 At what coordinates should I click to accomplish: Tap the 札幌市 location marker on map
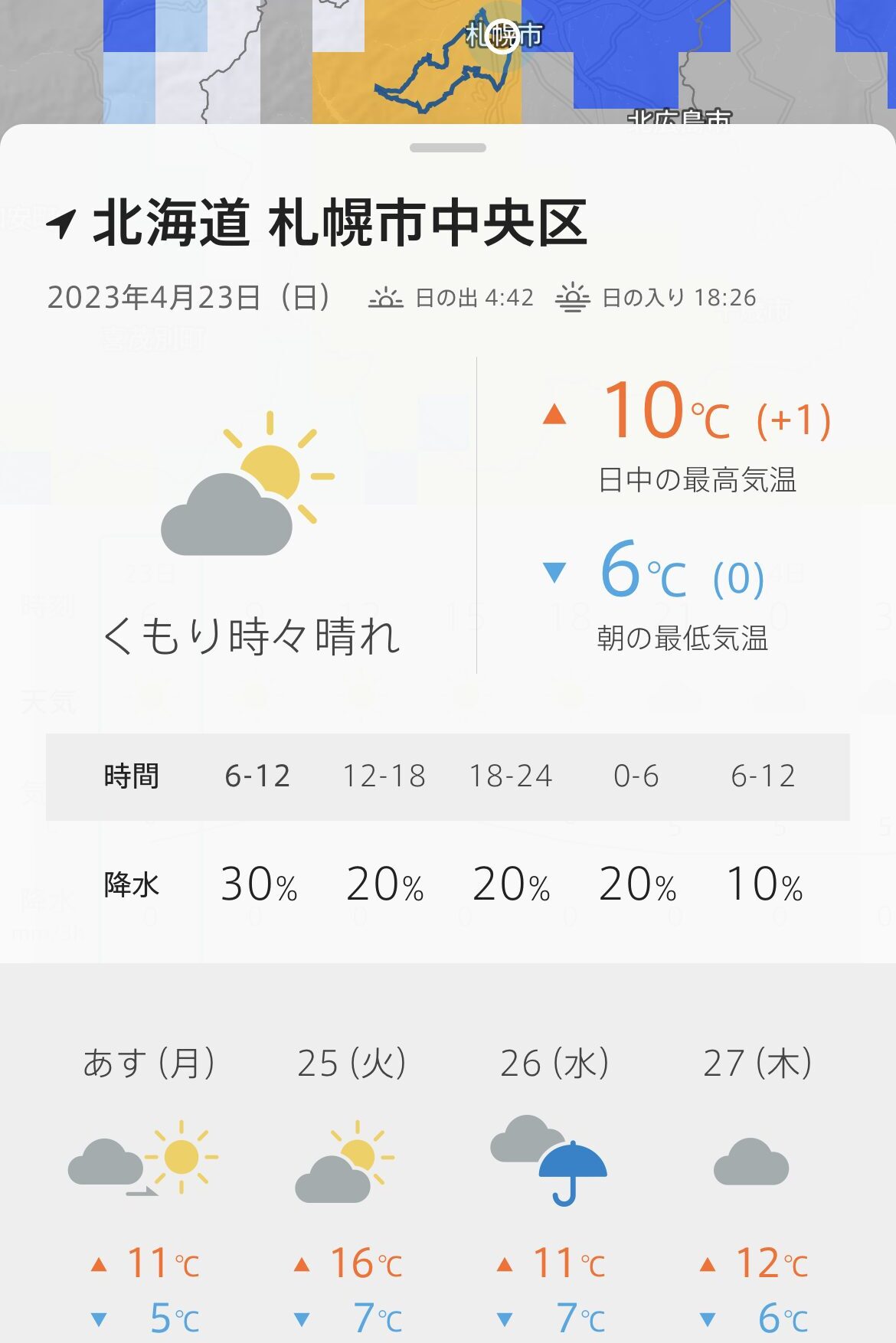(x=502, y=35)
